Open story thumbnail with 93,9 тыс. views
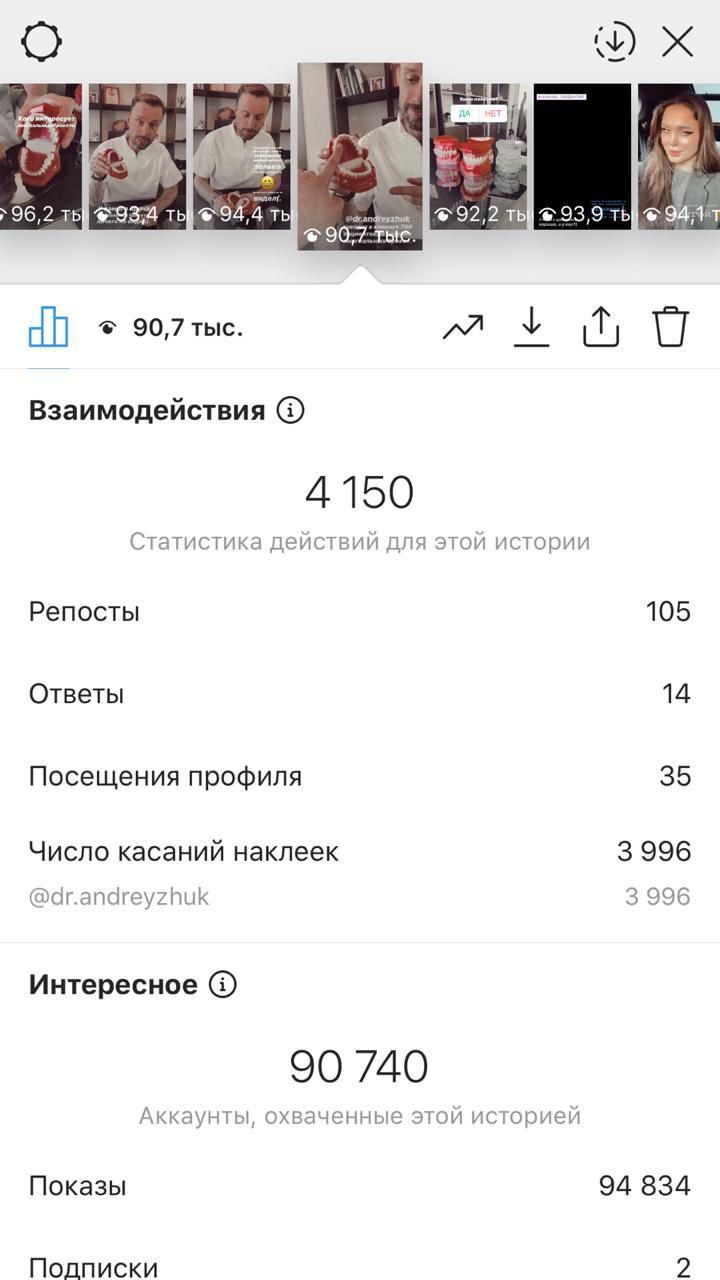 pos(582,157)
